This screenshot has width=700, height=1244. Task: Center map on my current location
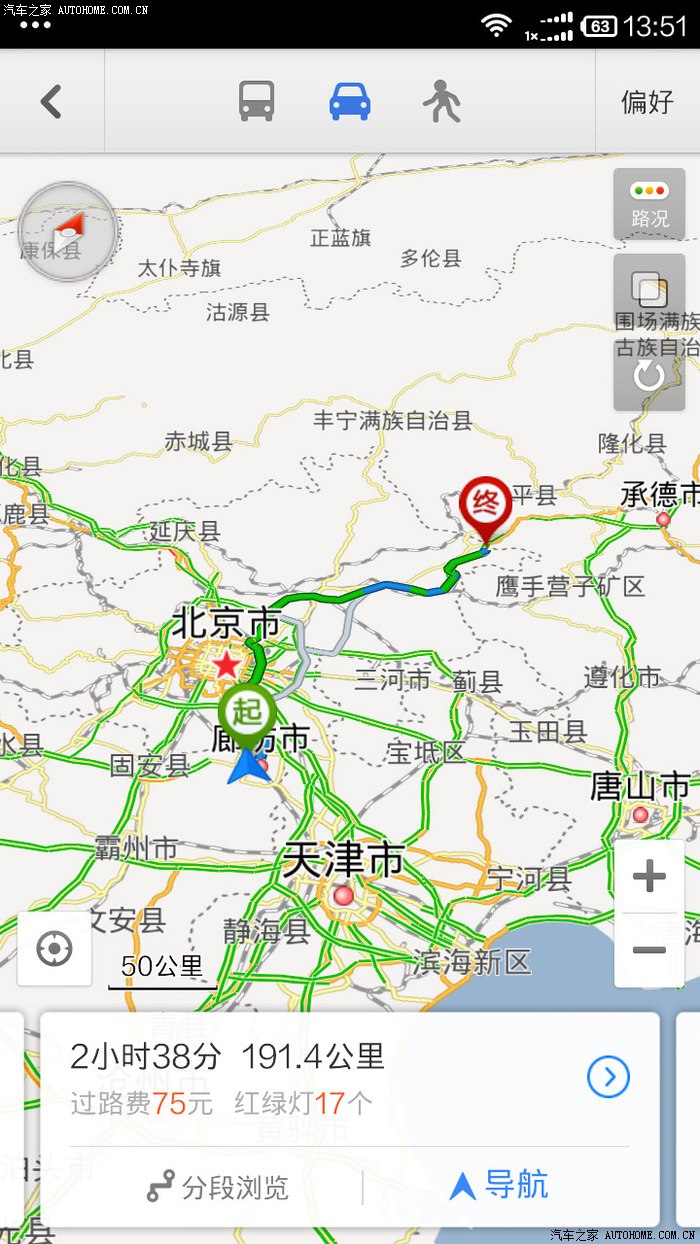[54, 948]
